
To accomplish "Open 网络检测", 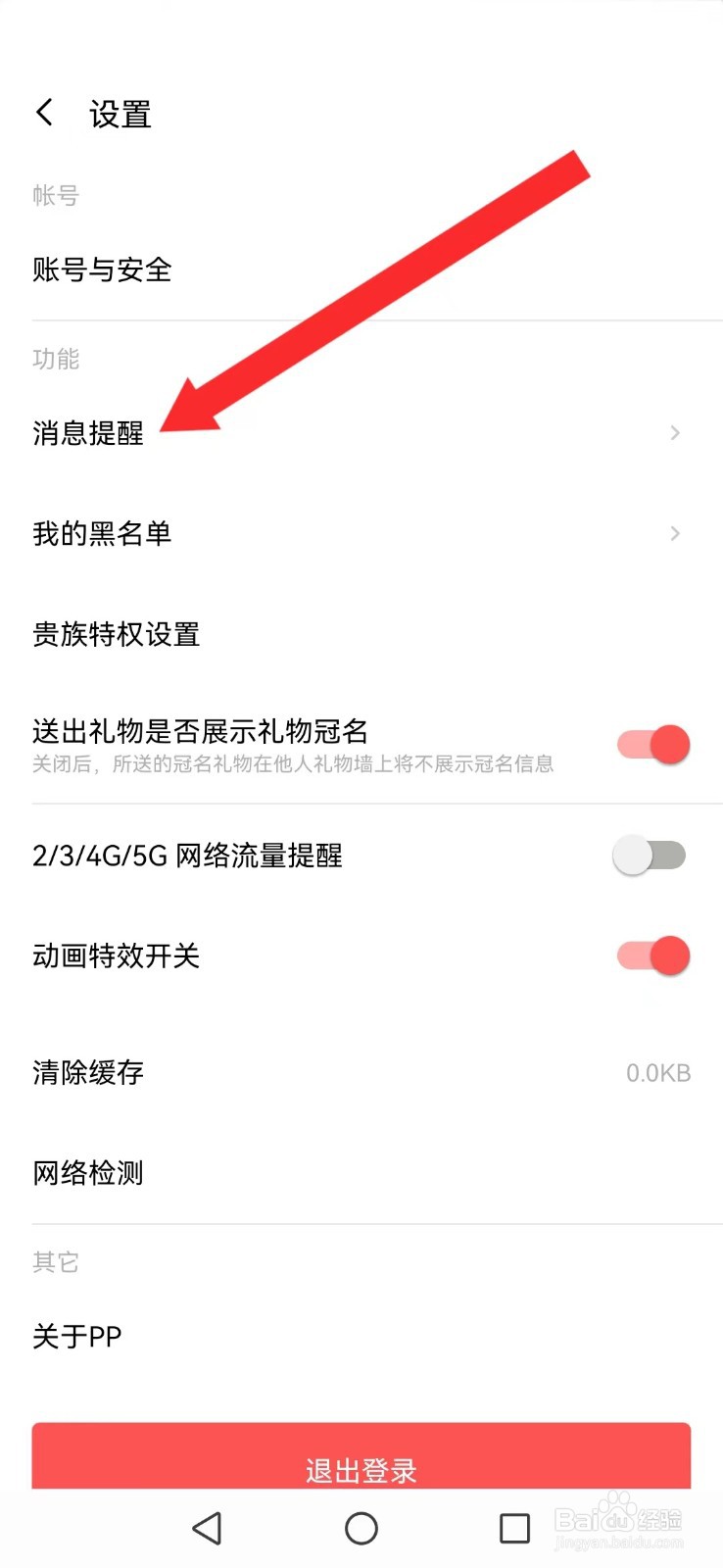I will 361,1172.
